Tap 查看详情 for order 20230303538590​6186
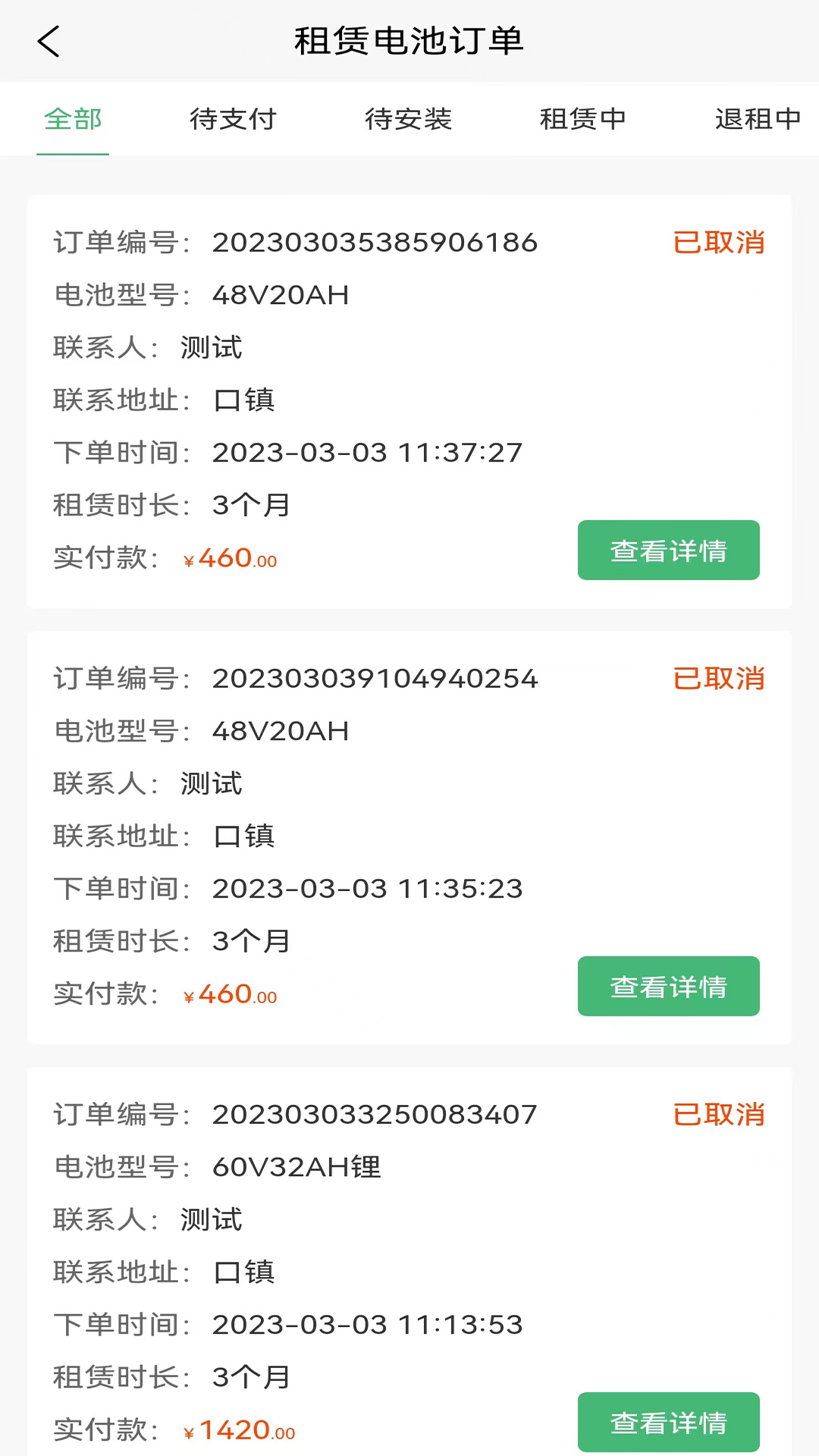The width and height of the screenshot is (819, 1456). pyautogui.click(x=668, y=551)
